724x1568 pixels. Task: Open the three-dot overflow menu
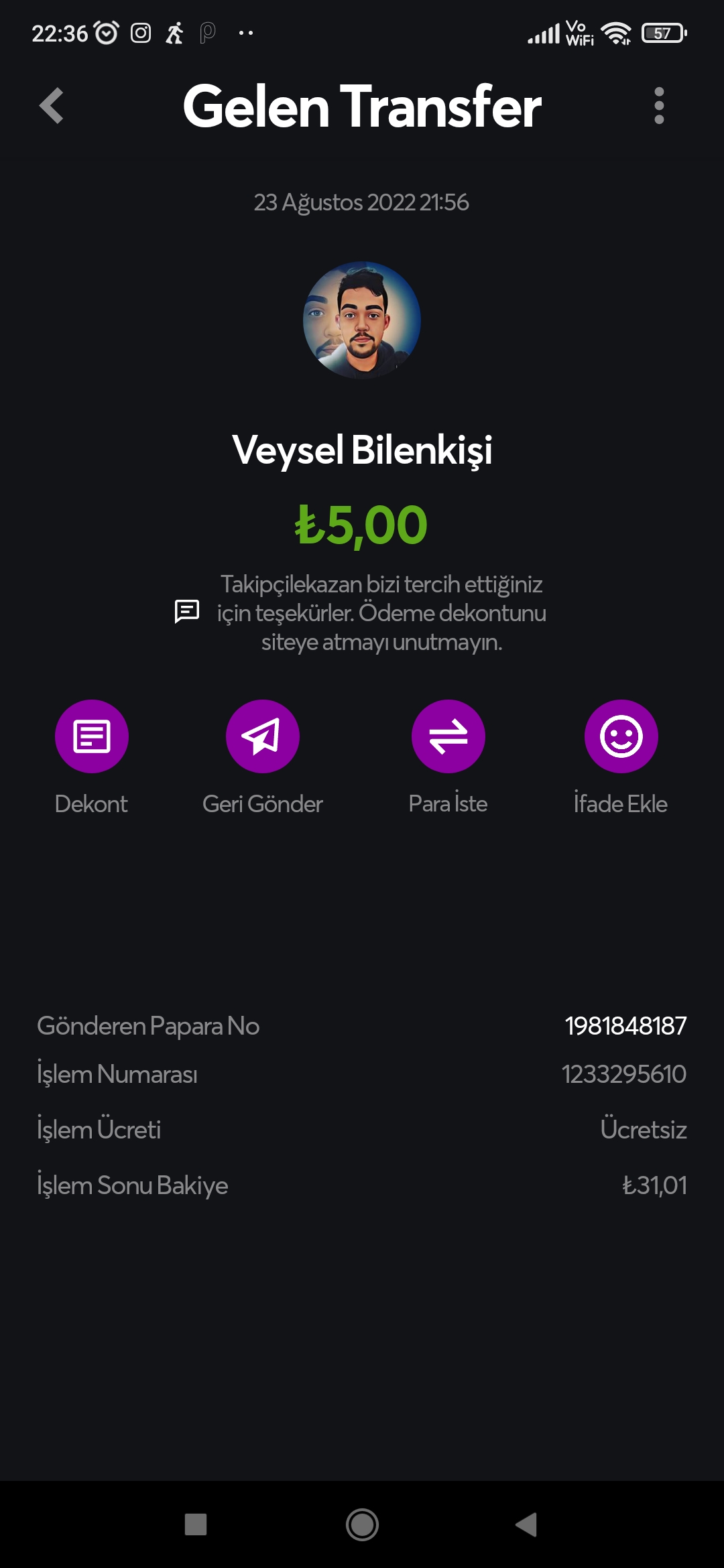click(x=659, y=106)
